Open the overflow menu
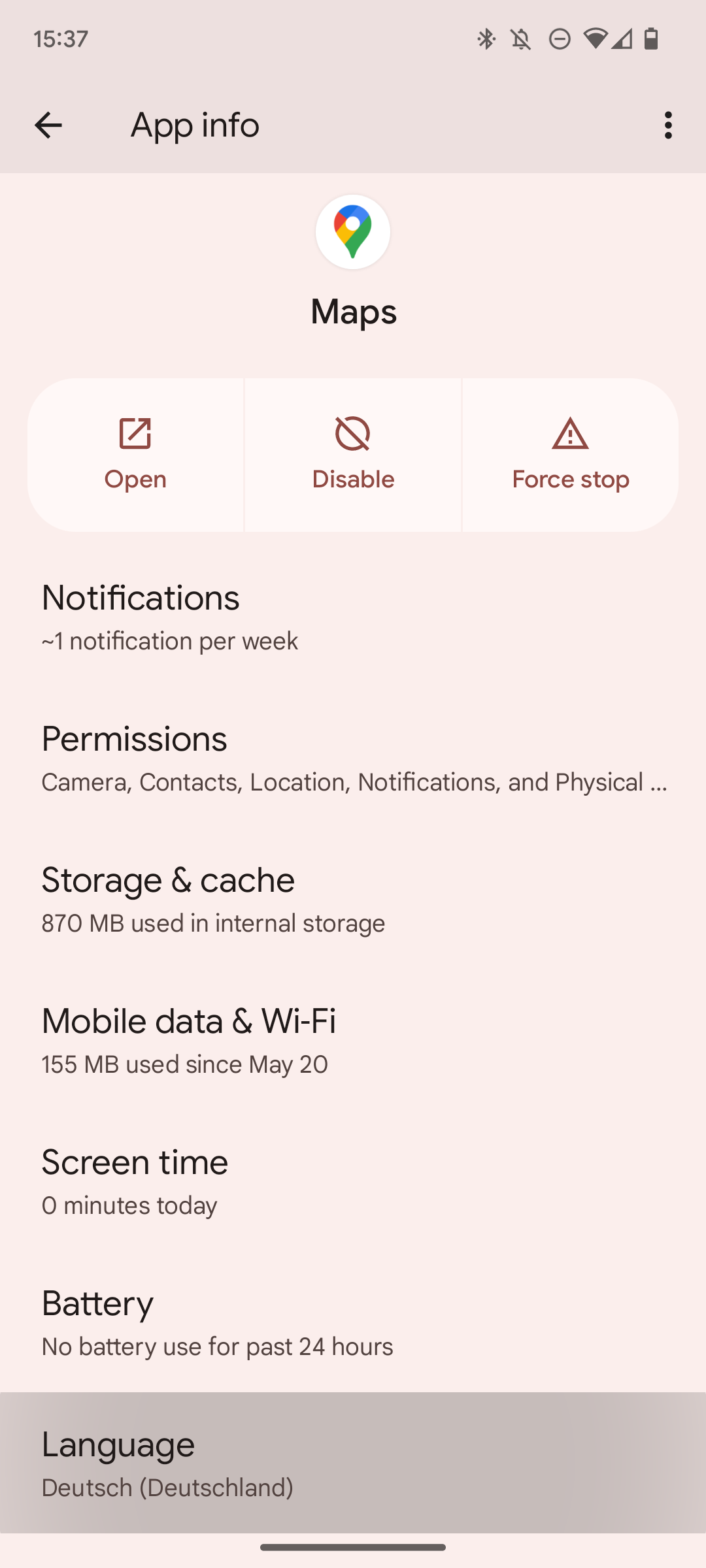 tap(667, 125)
